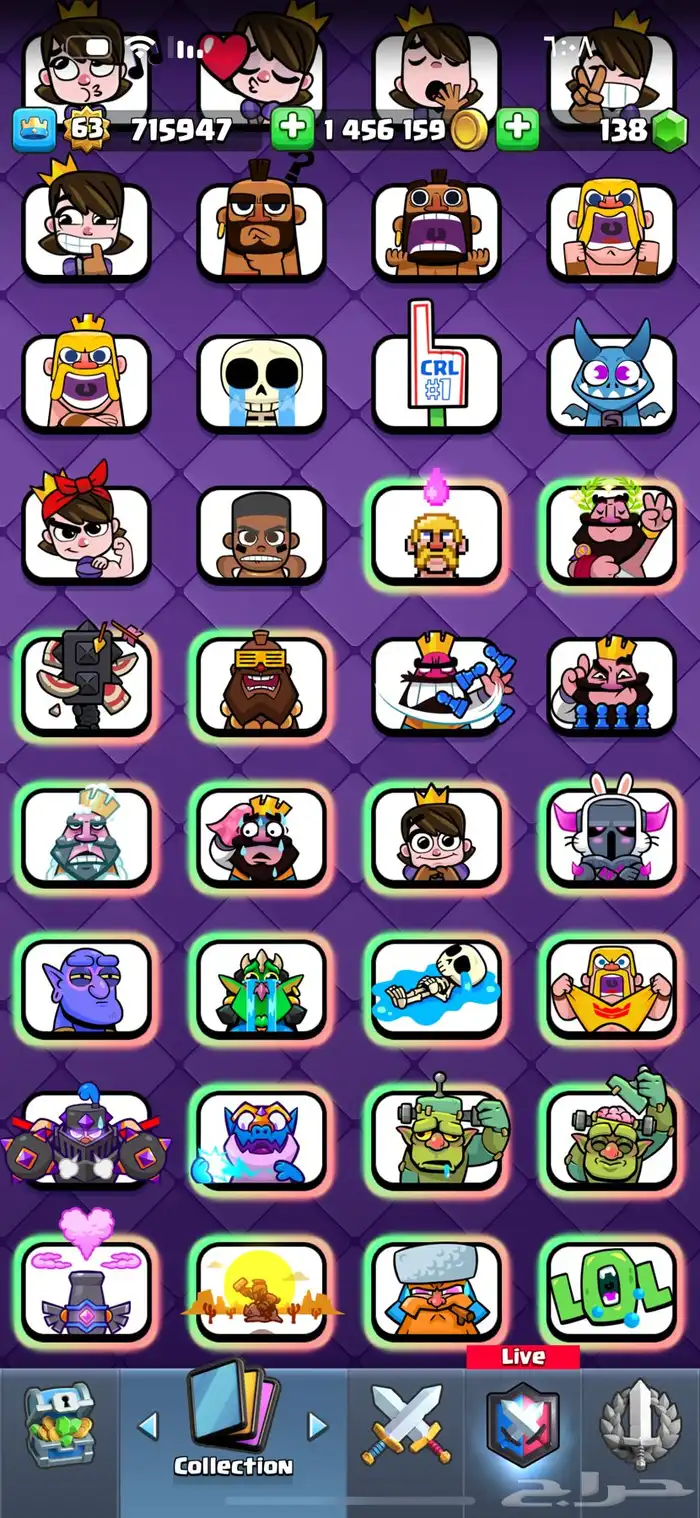Select the green LOL emote
This screenshot has width=700, height=1518.
[x=611, y=1291]
